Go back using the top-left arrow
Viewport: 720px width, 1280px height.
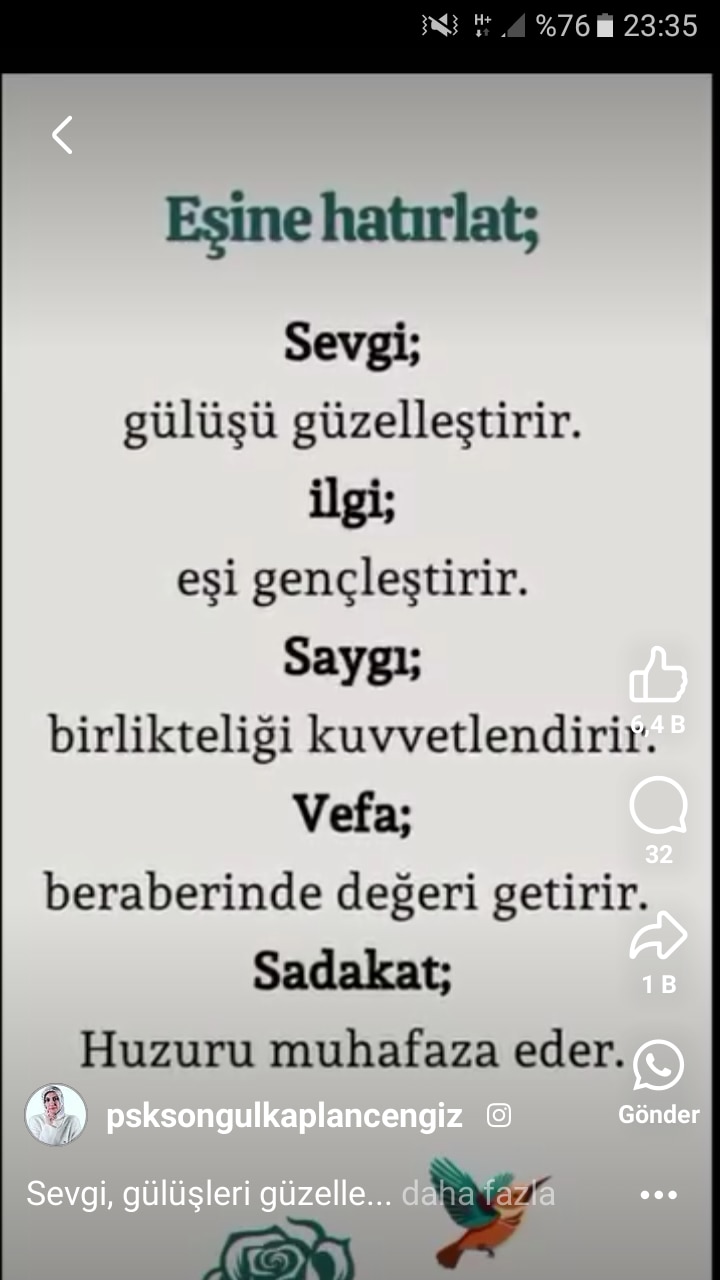pos(62,135)
